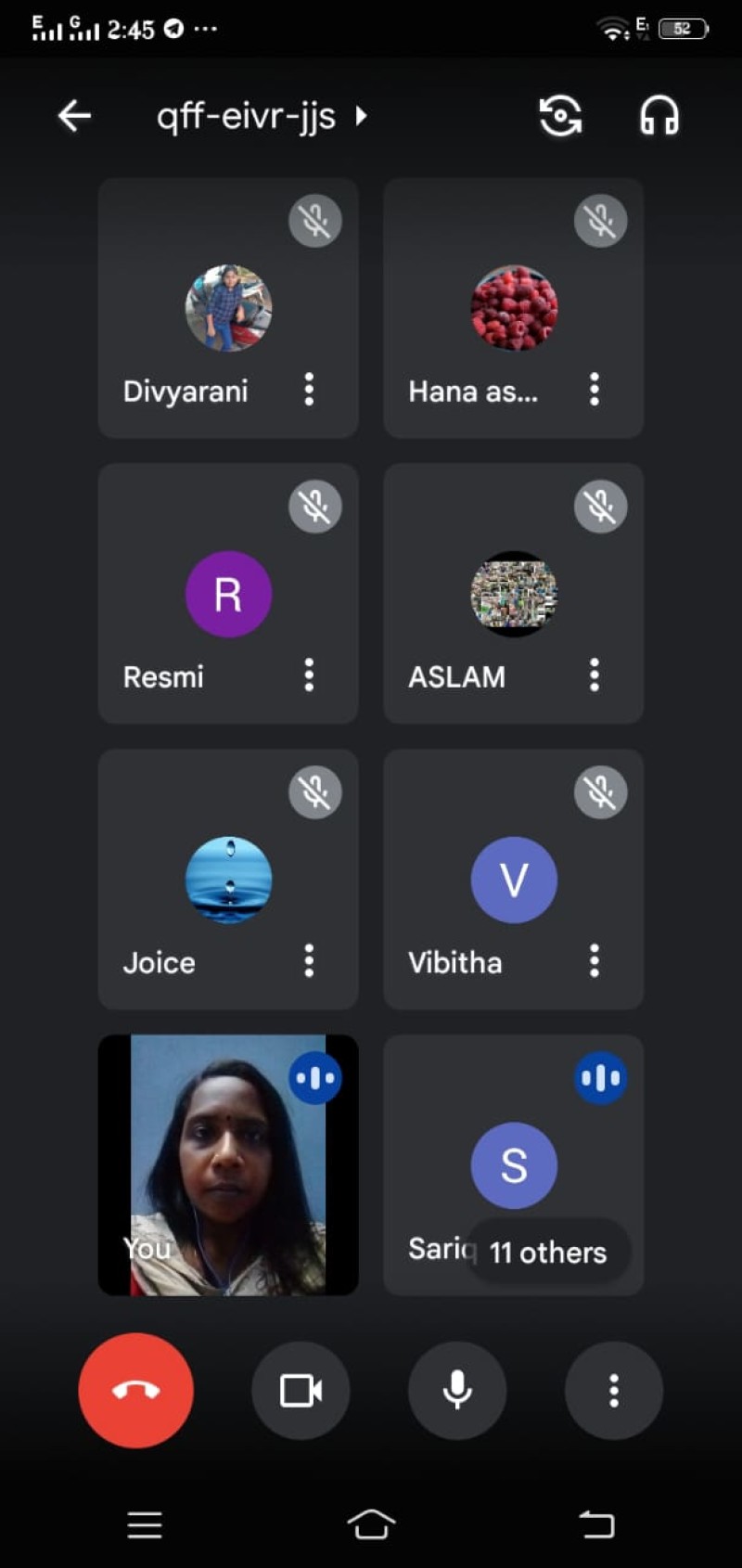742x1568 pixels.
Task: Tap Divyarani's participant tile
Action: (x=228, y=308)
